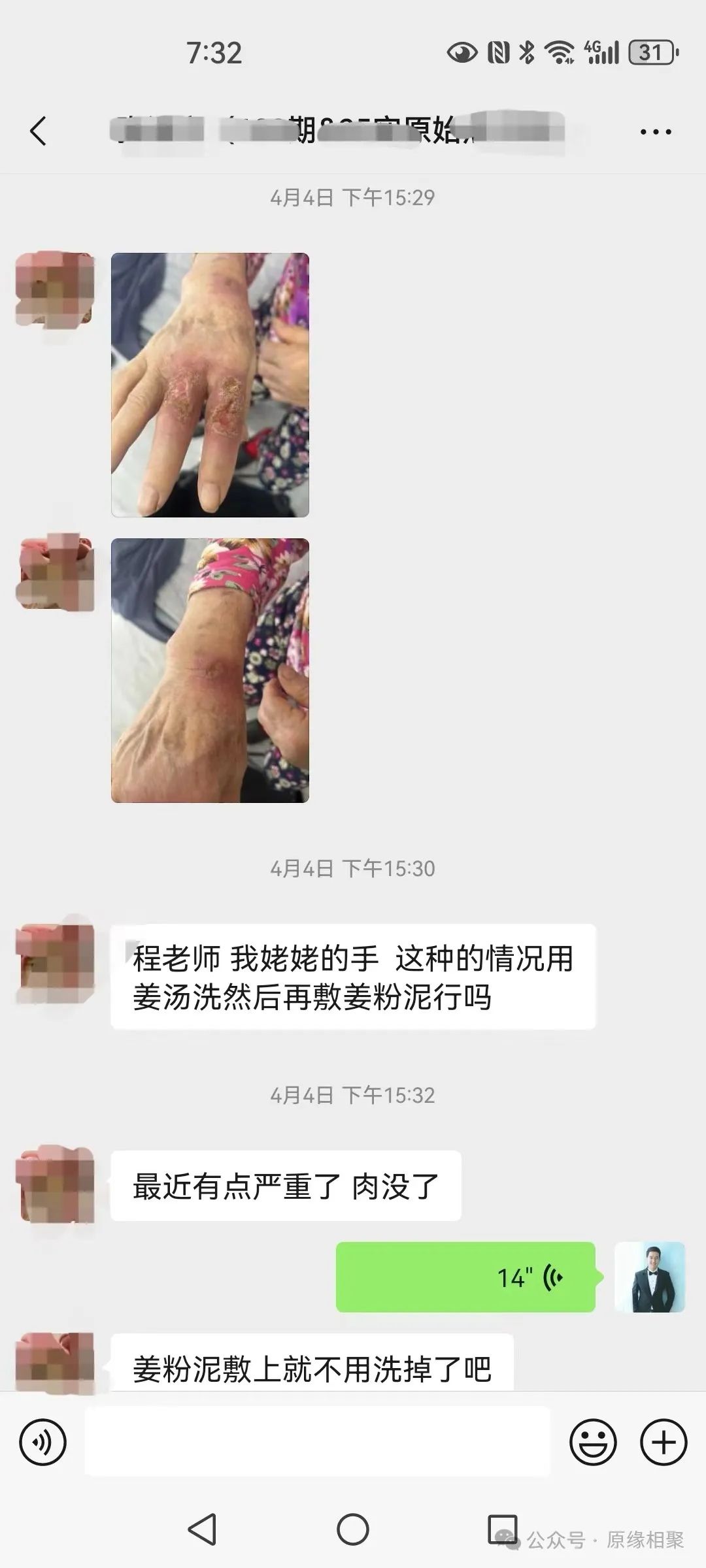Image resolution: width=706 pixels, height=1568 pixels.
Task: Open the plus attachment menu
Action: [x=663, y=1442]
